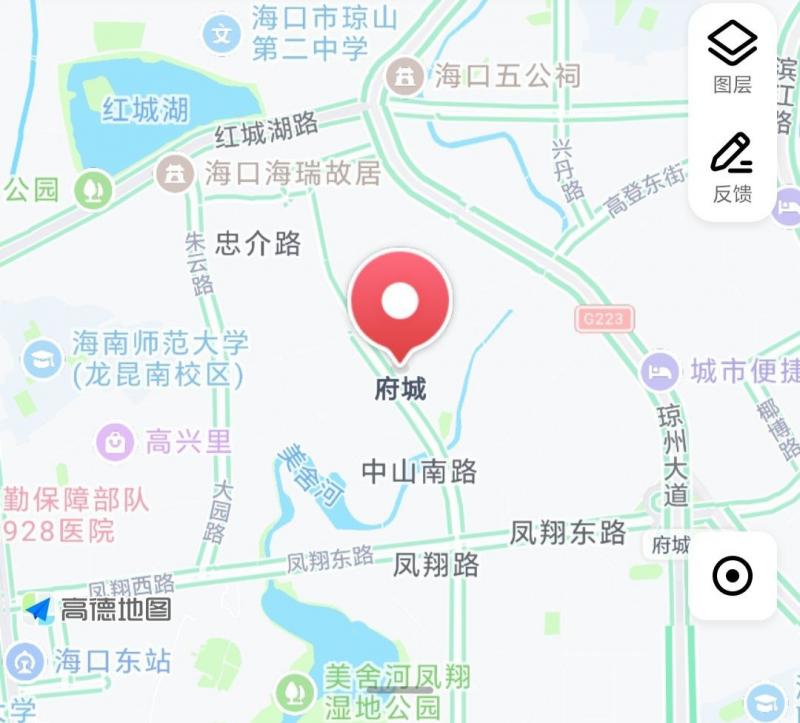Tap the 高兴里 shopping marker
The width and height of the screenshot is (800, 723).
[x=116, y=440]
